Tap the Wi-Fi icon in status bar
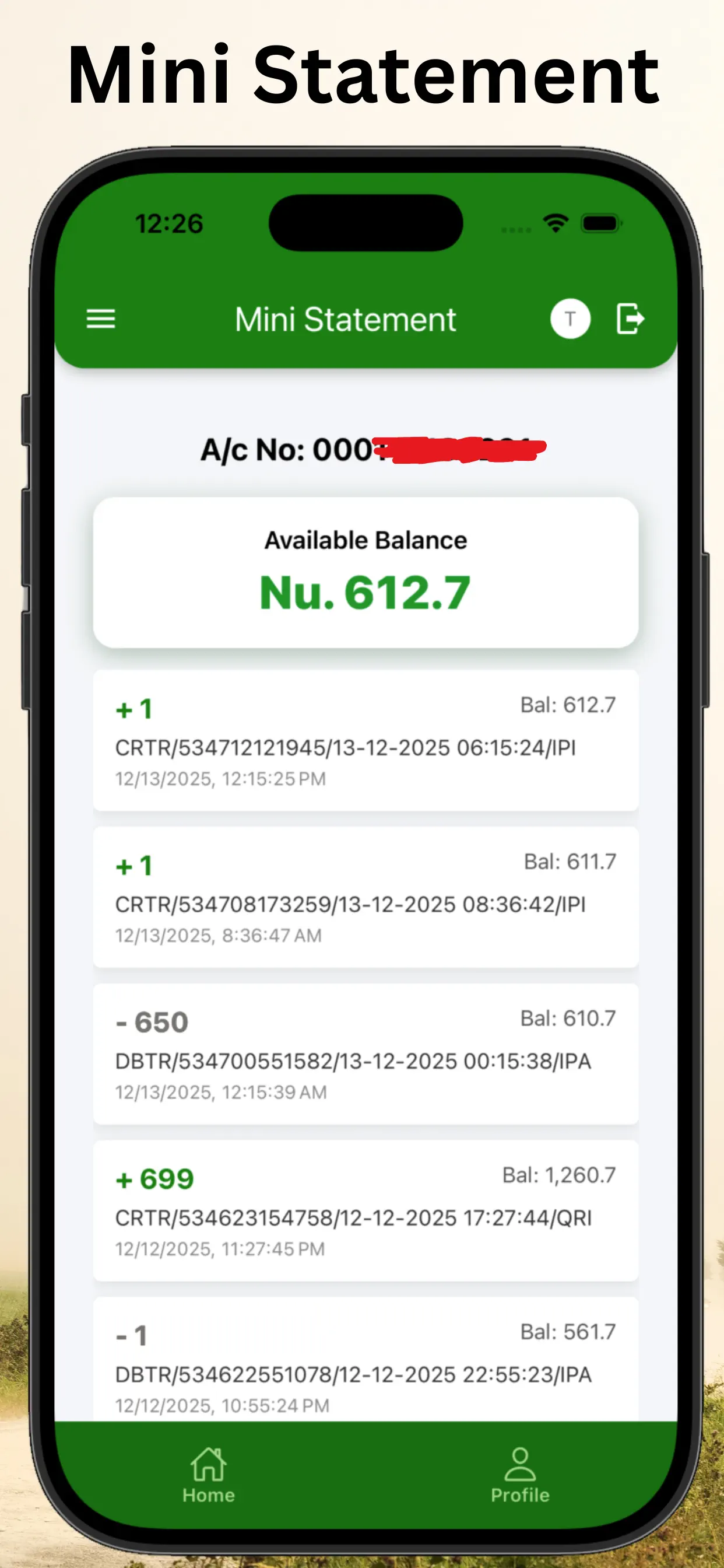The image size is (724, 1568). [554, 223]
